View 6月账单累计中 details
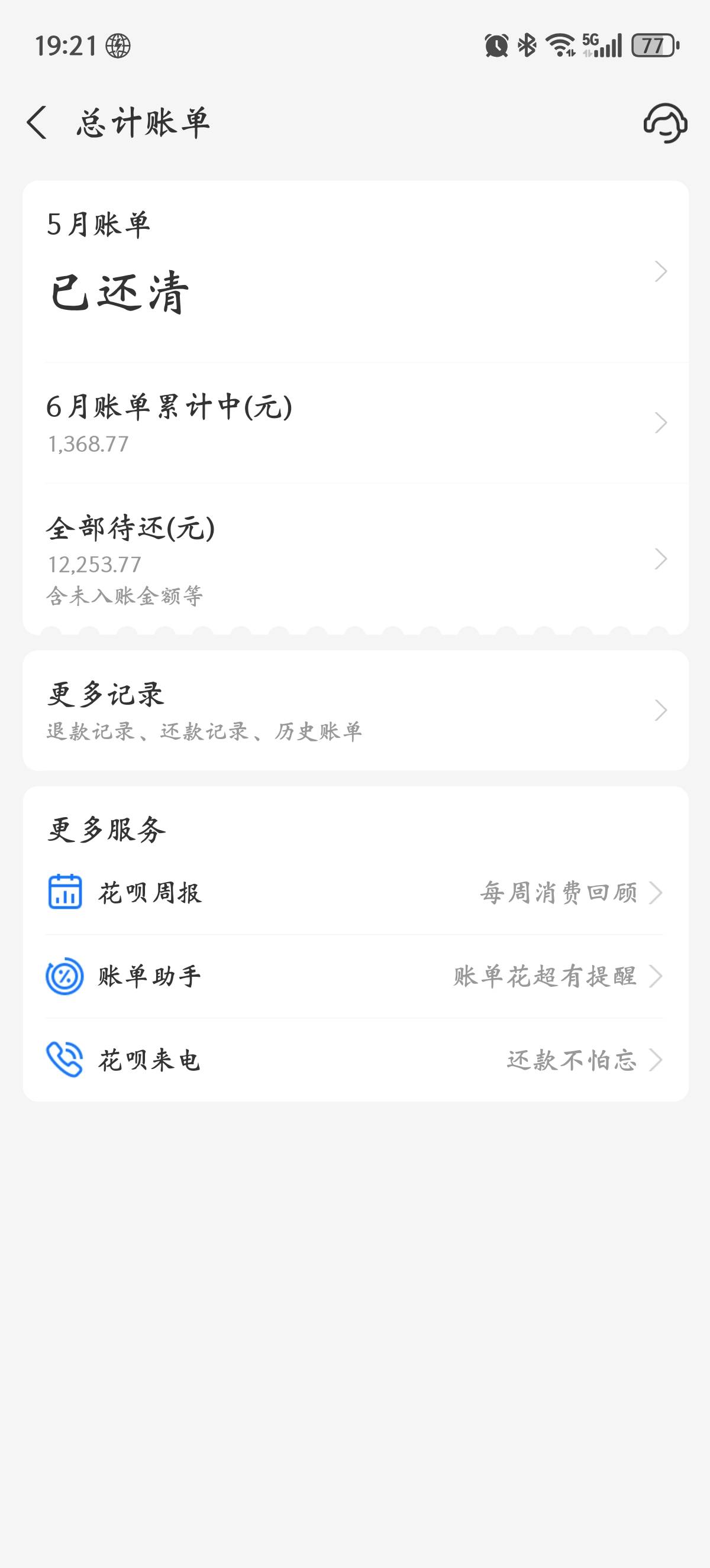Image resolution: width=710 pixels, height=1568 pixels. pos(356,423)
